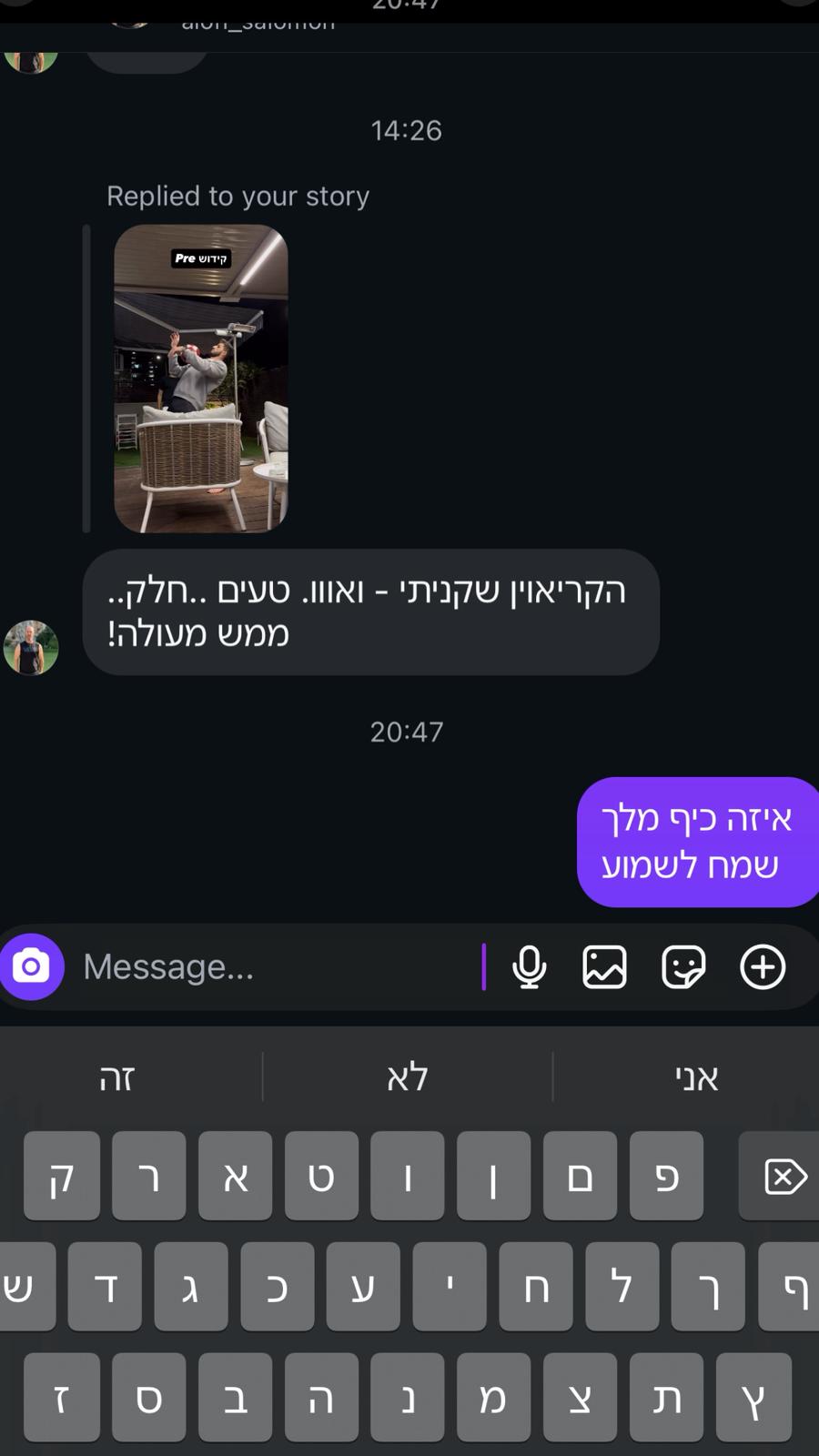This screenshot has height=1456, width=819.
Task: Tap the backspace key on the keyboard
Action: click(783, 1177)
